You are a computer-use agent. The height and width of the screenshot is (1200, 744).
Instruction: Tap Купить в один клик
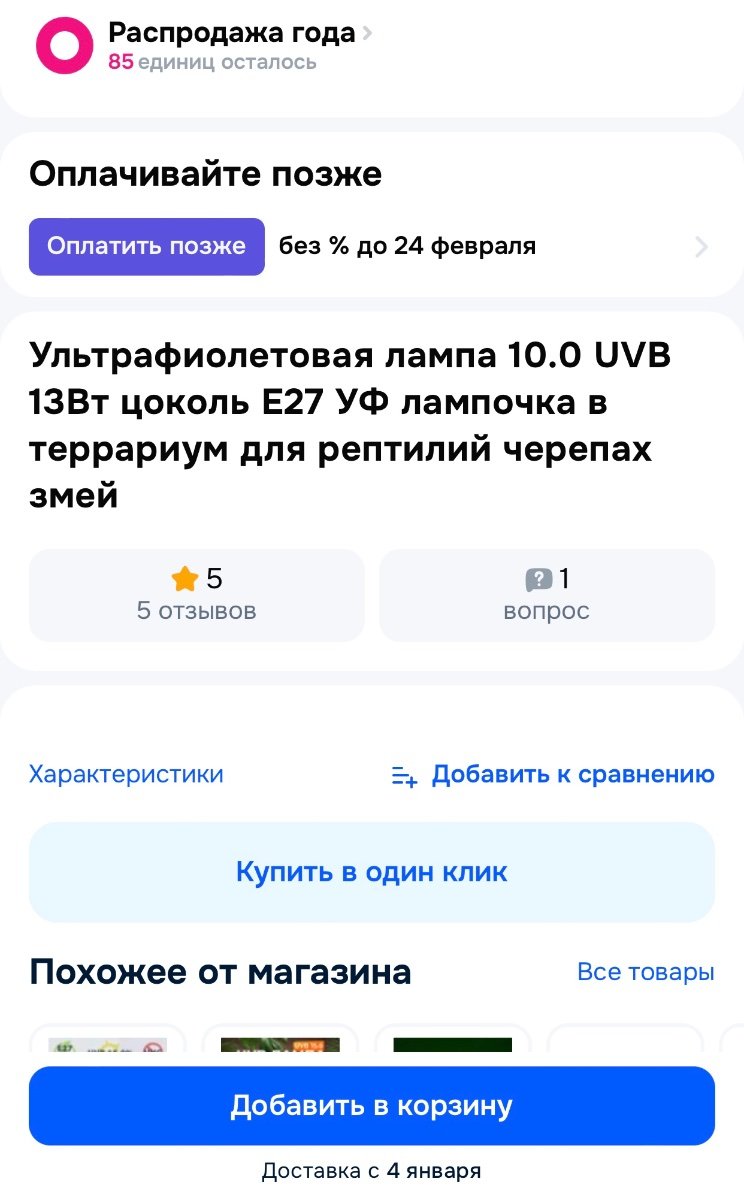(372, 872)
